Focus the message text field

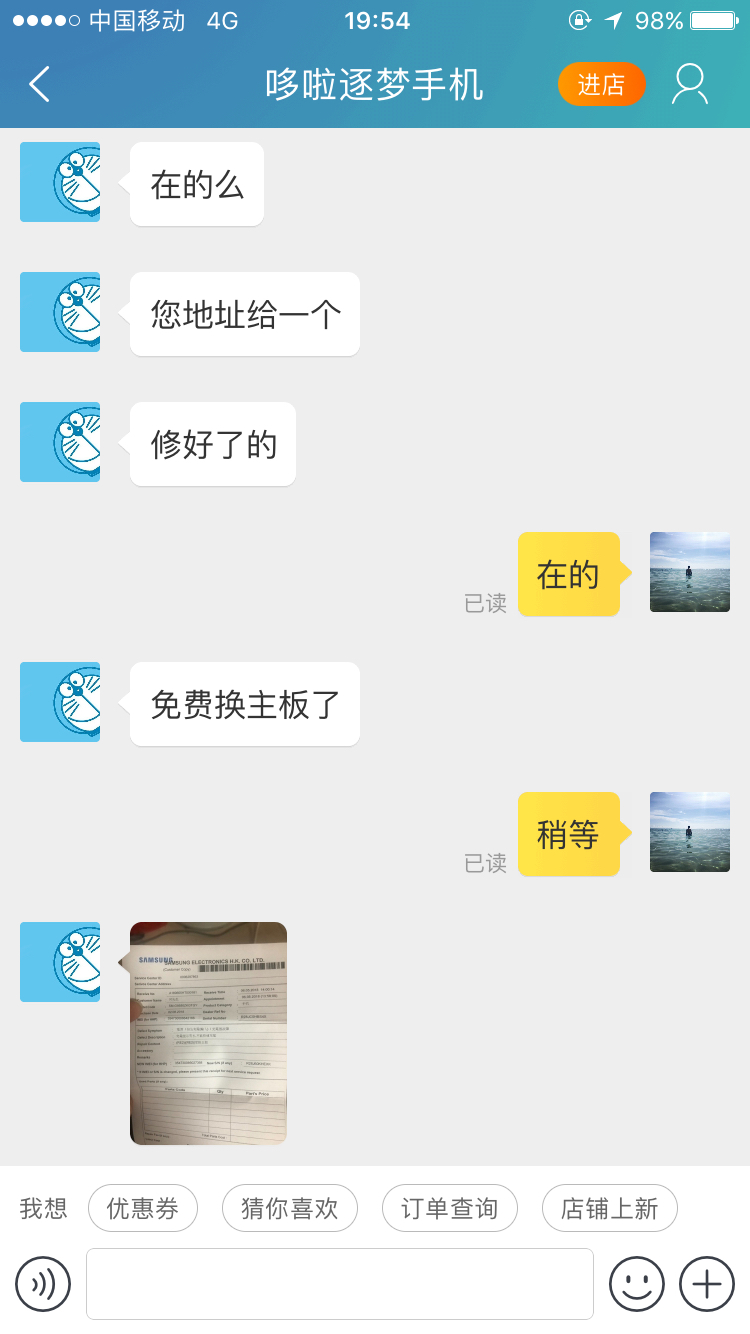340,1284
